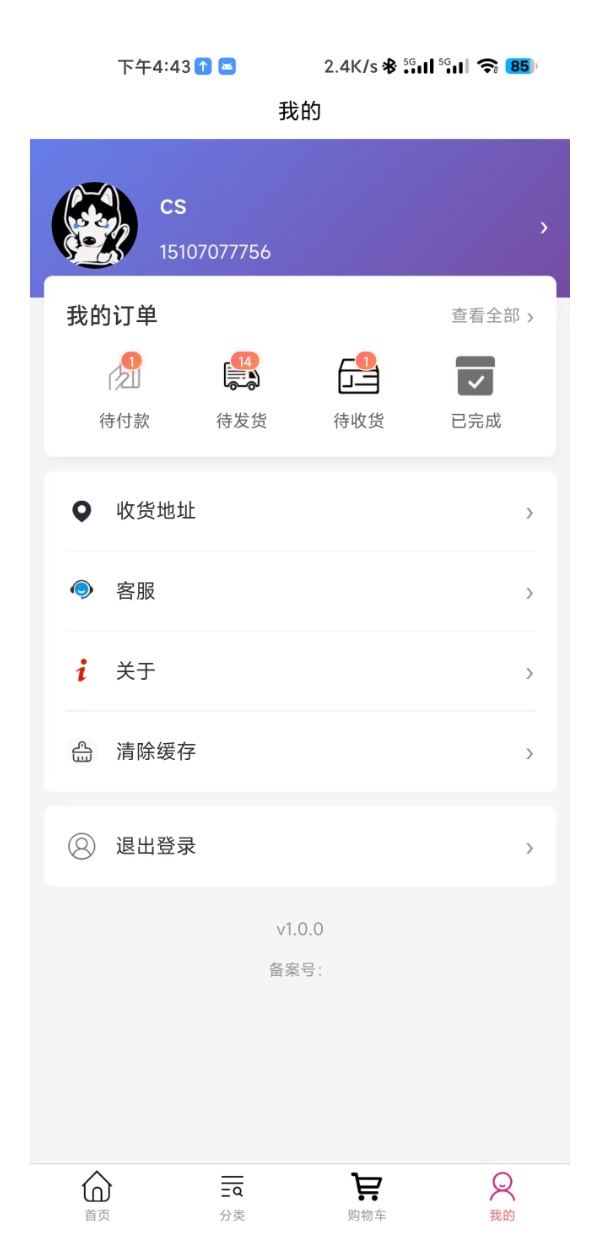The image size is (600, 1260).
Task: Select 清除缓存 to clear cache
Action: [300, 752]
